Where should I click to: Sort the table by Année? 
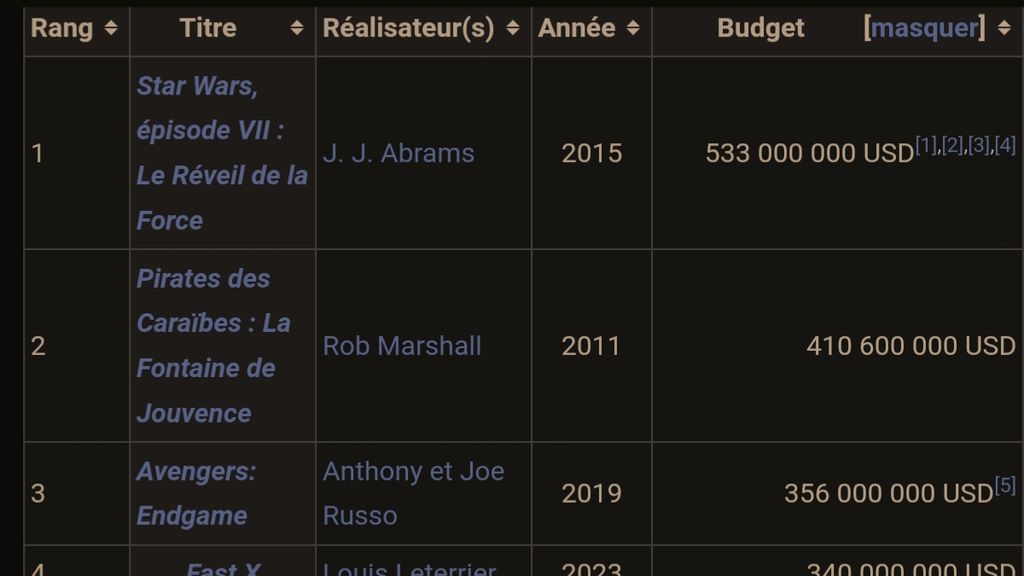[x=632, y=29]
